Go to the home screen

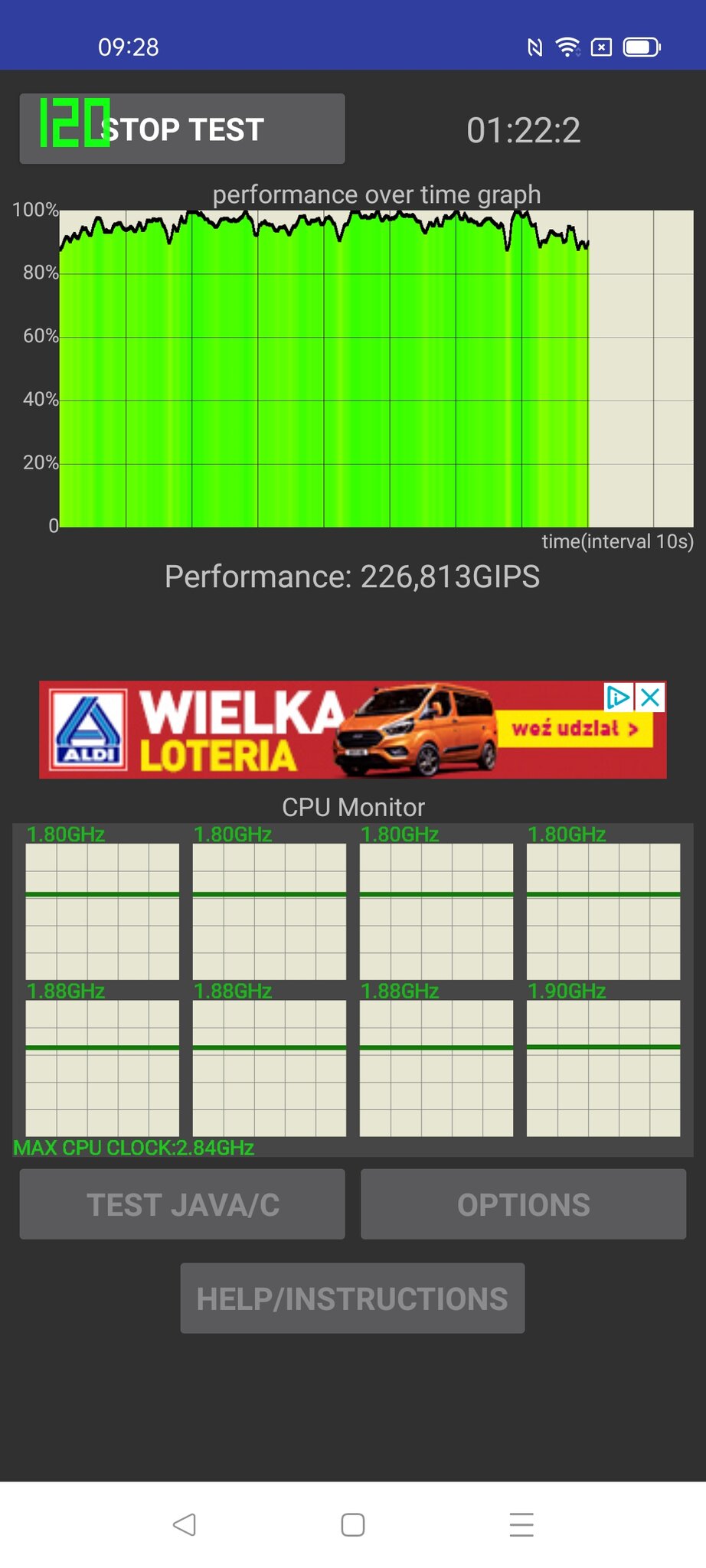point(353,1524)
